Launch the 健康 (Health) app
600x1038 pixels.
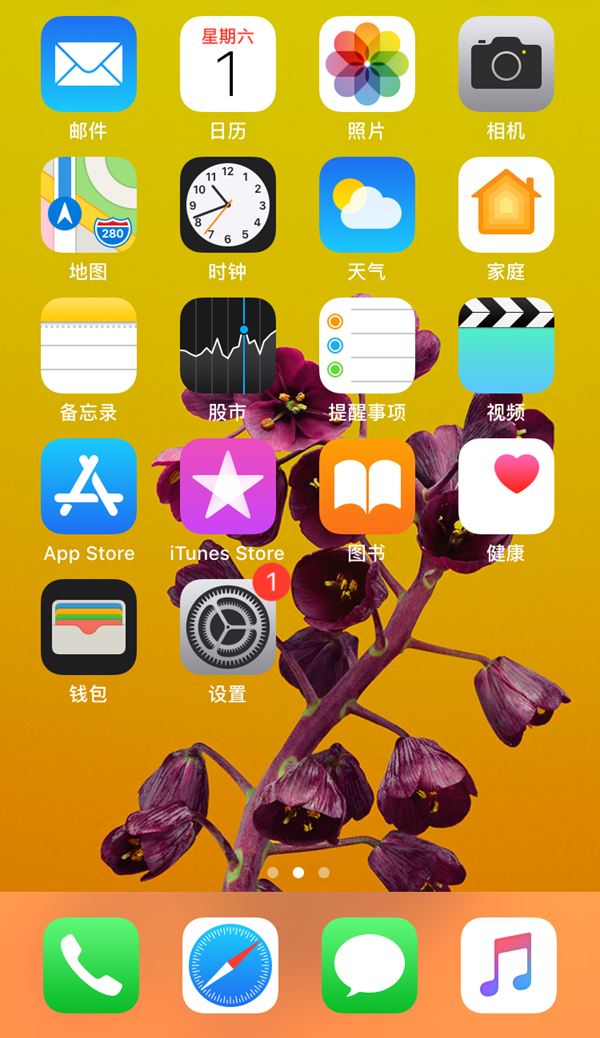click(x=506, y=487)
